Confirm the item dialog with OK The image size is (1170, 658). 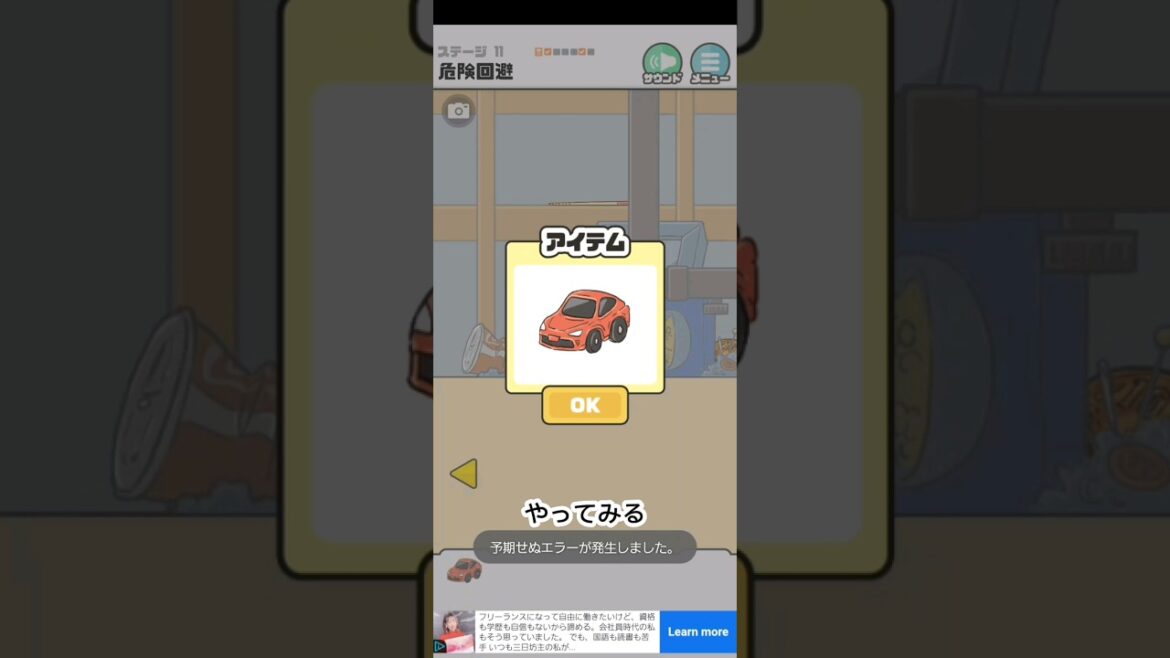point(585,405)
